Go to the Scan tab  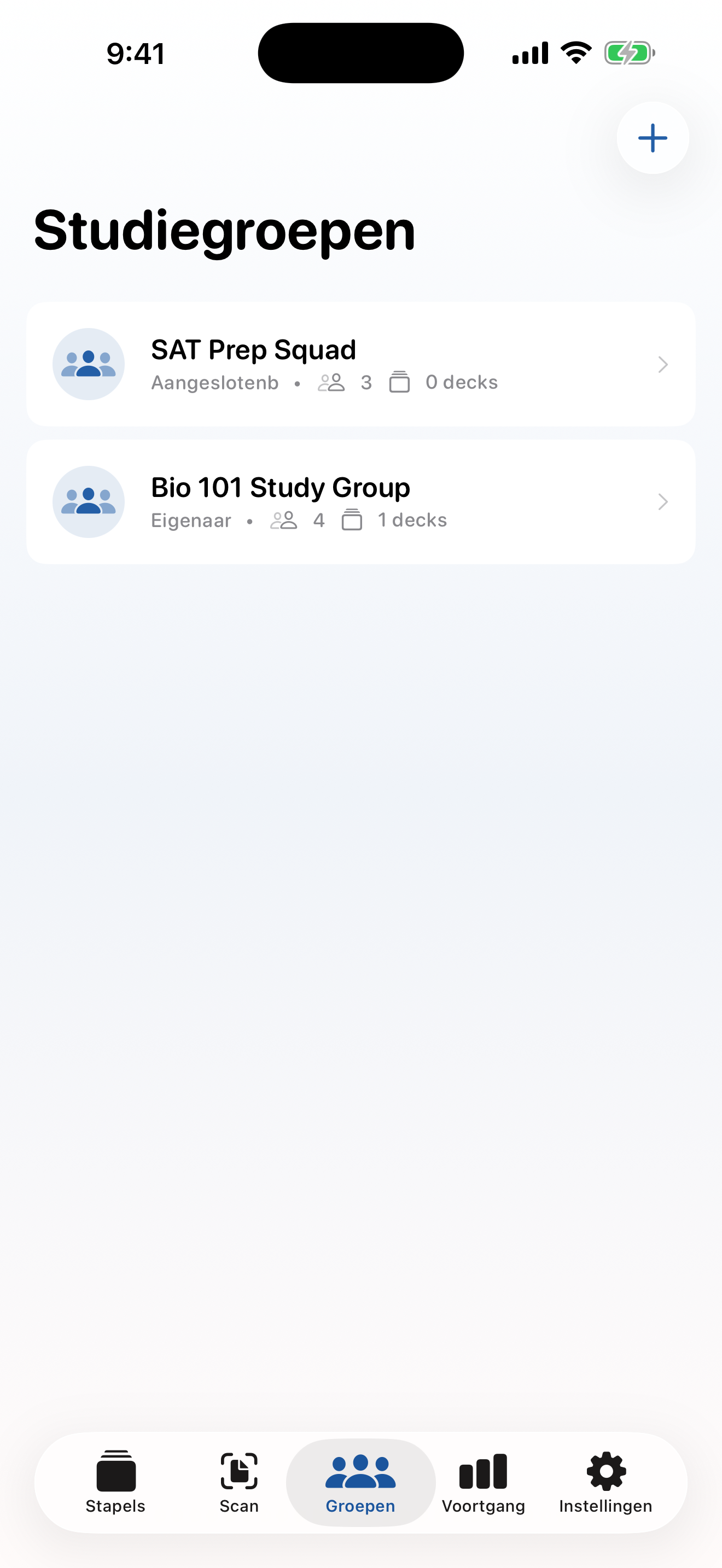point(238,1482)
